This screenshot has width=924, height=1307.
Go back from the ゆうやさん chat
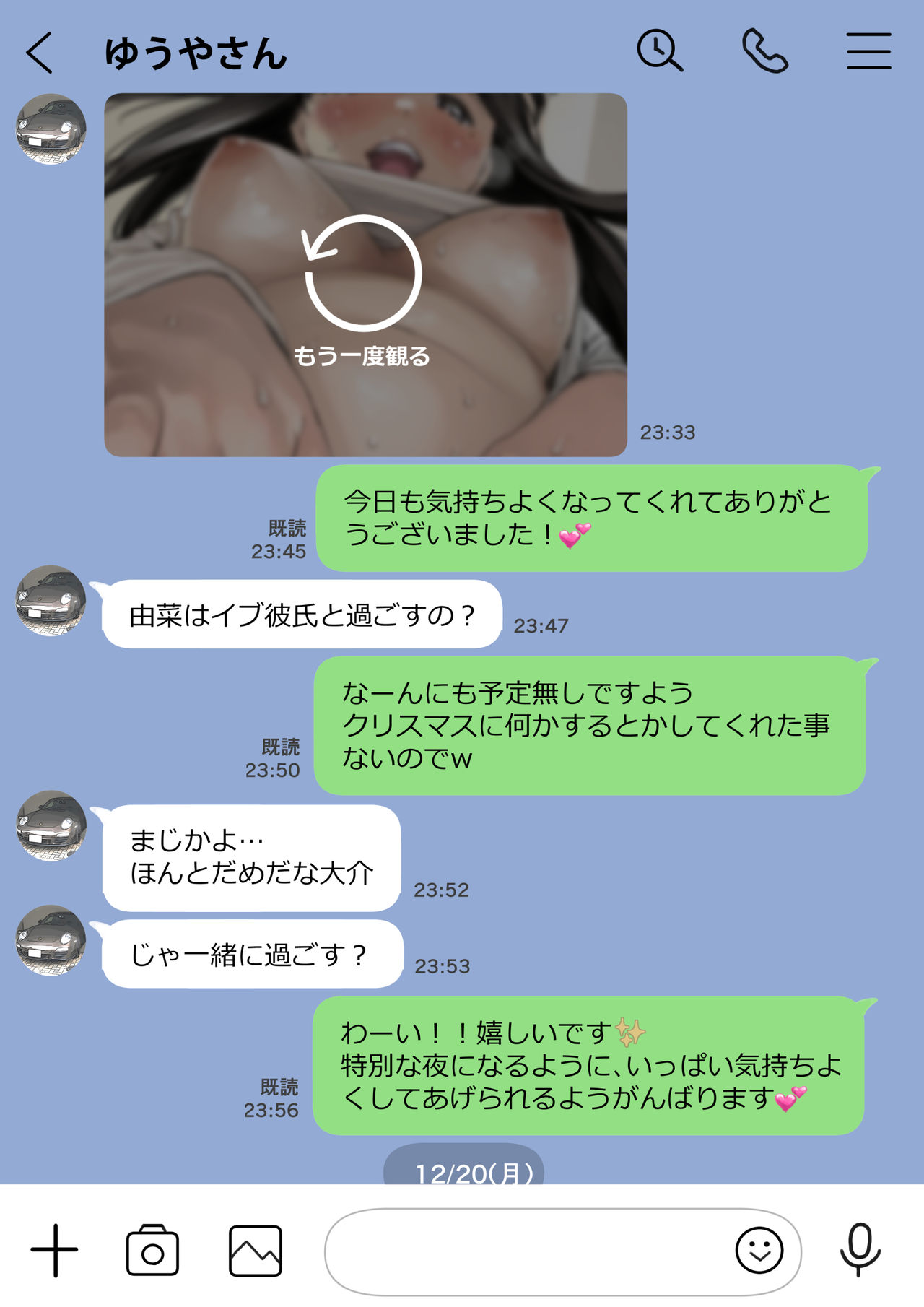point(40,53)
